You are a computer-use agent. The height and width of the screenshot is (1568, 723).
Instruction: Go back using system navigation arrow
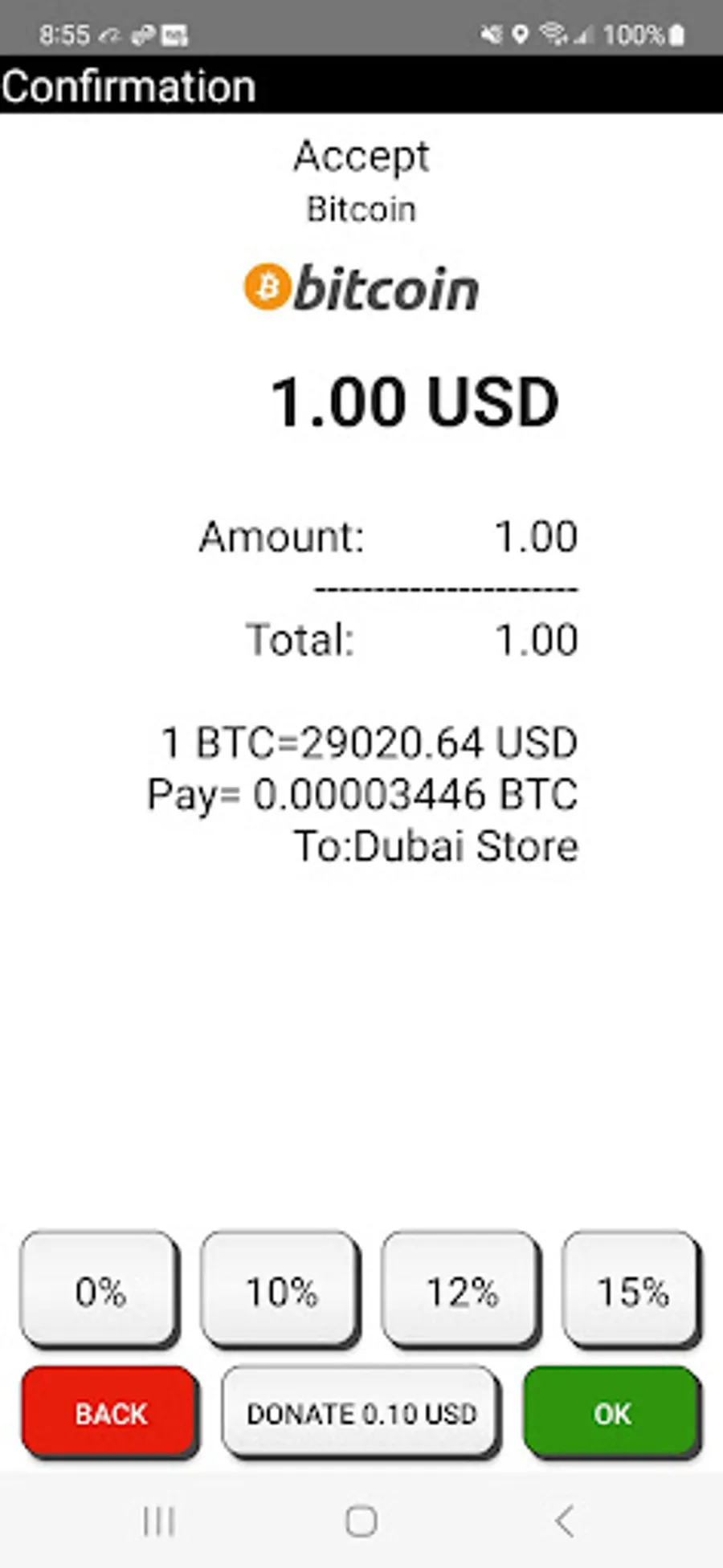click(x=565, y=1521)
